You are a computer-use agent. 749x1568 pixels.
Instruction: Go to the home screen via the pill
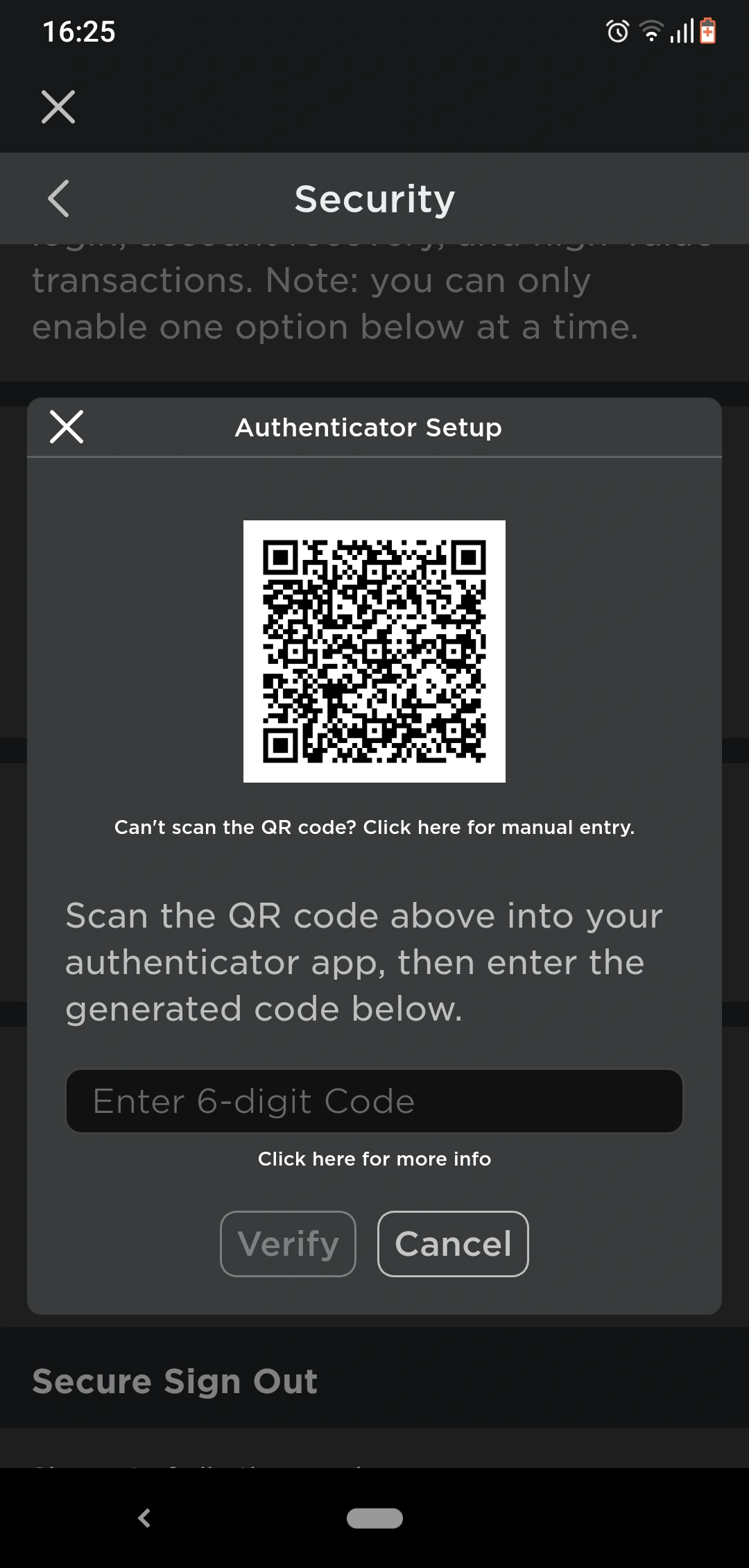[374, 1518]
